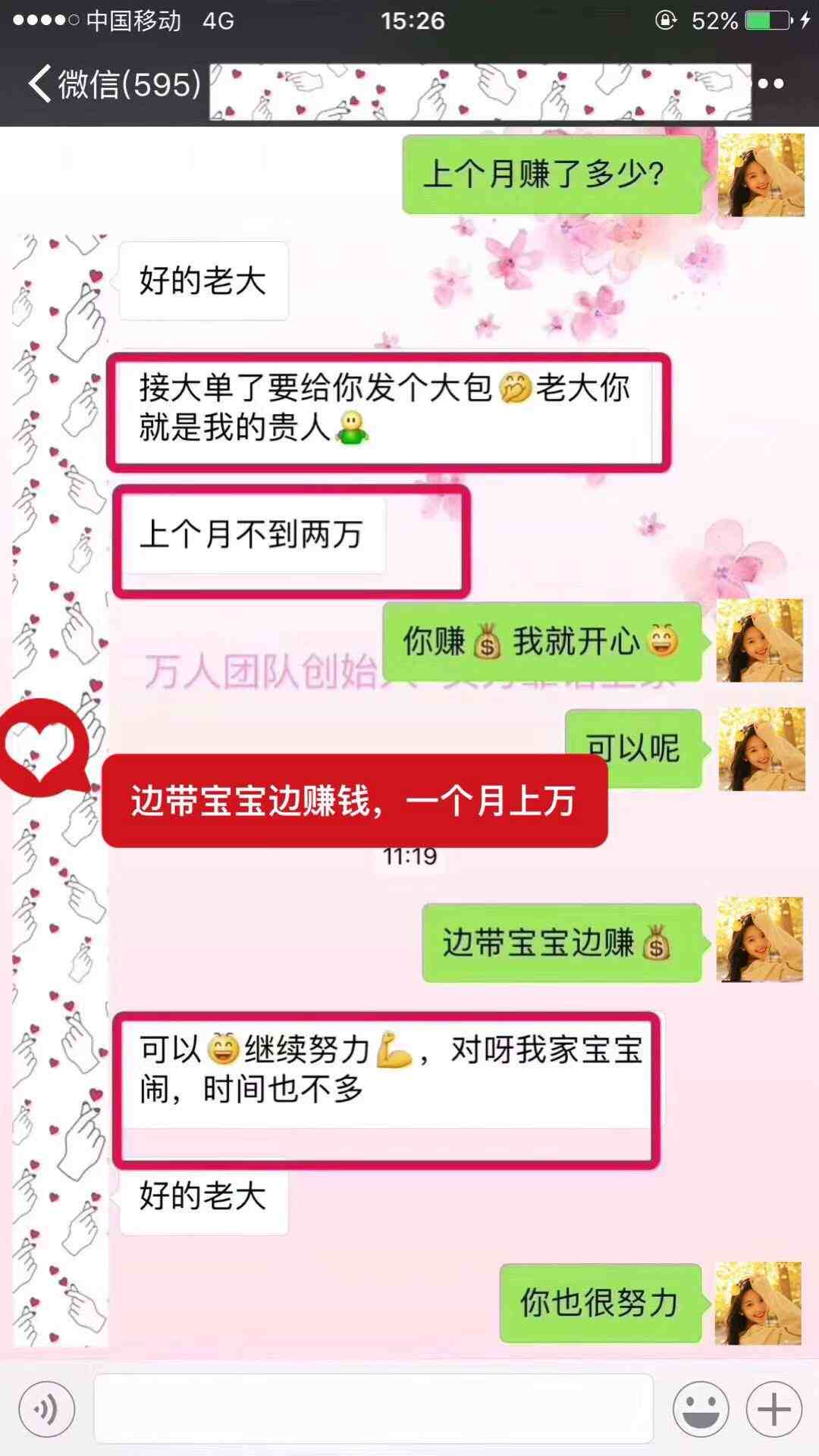Switch to voice message input
This screenshot has width=819, height=1456.
tap(47, 1409)
